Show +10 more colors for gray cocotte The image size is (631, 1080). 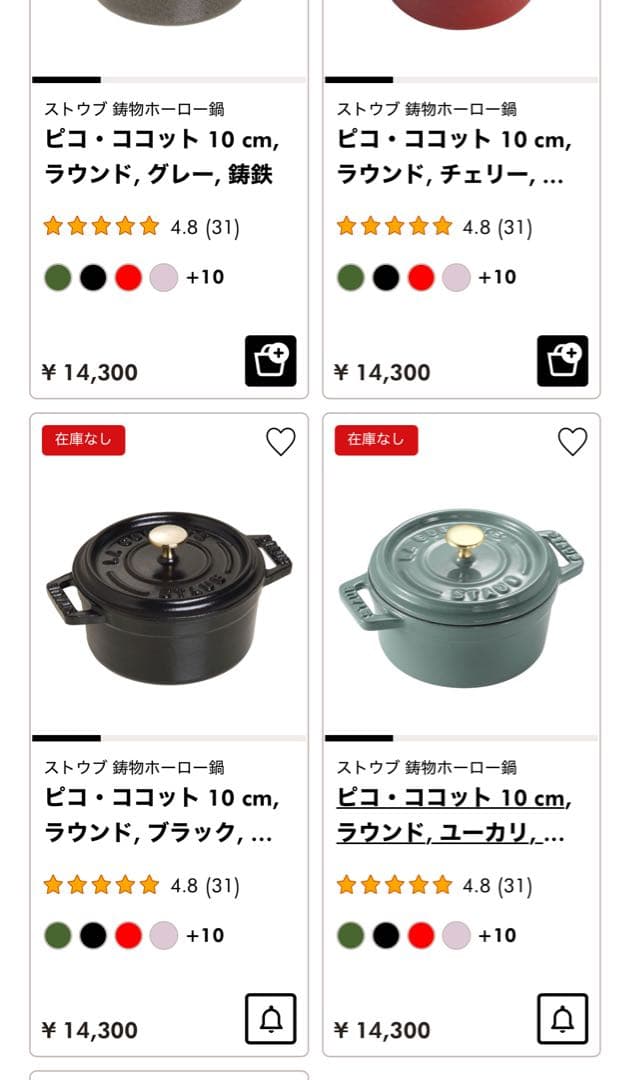[x=205, y=278]
